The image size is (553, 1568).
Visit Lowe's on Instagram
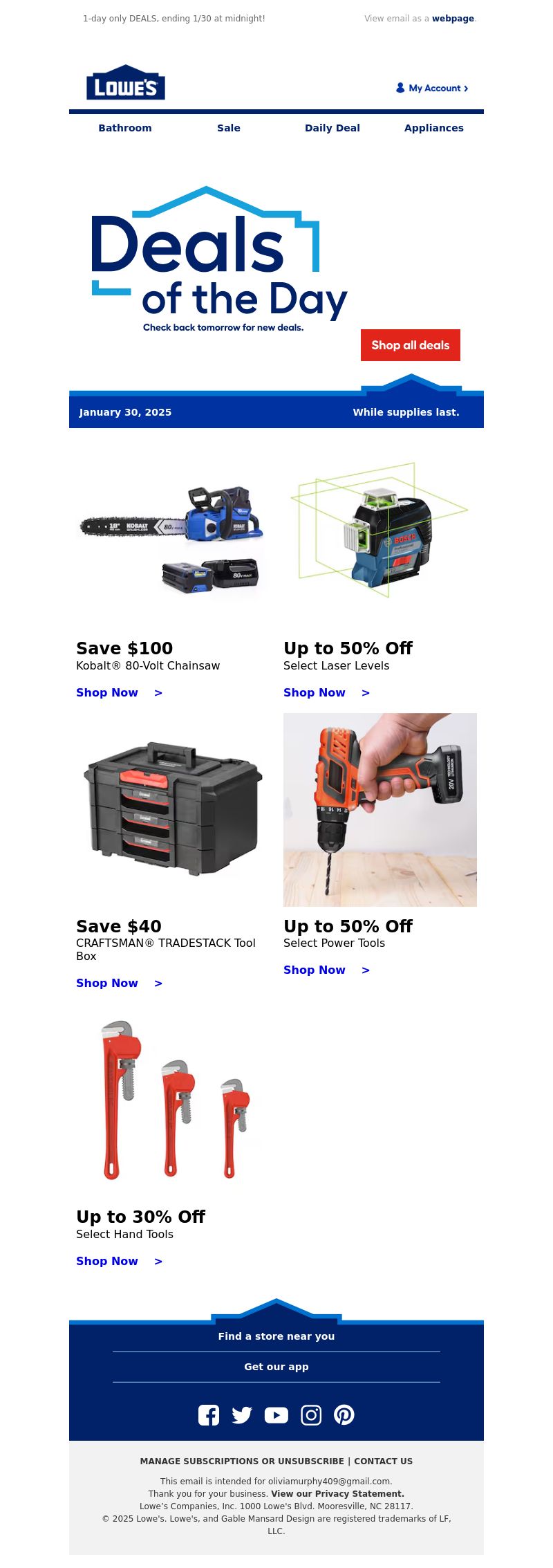[x=311, y=1415]
